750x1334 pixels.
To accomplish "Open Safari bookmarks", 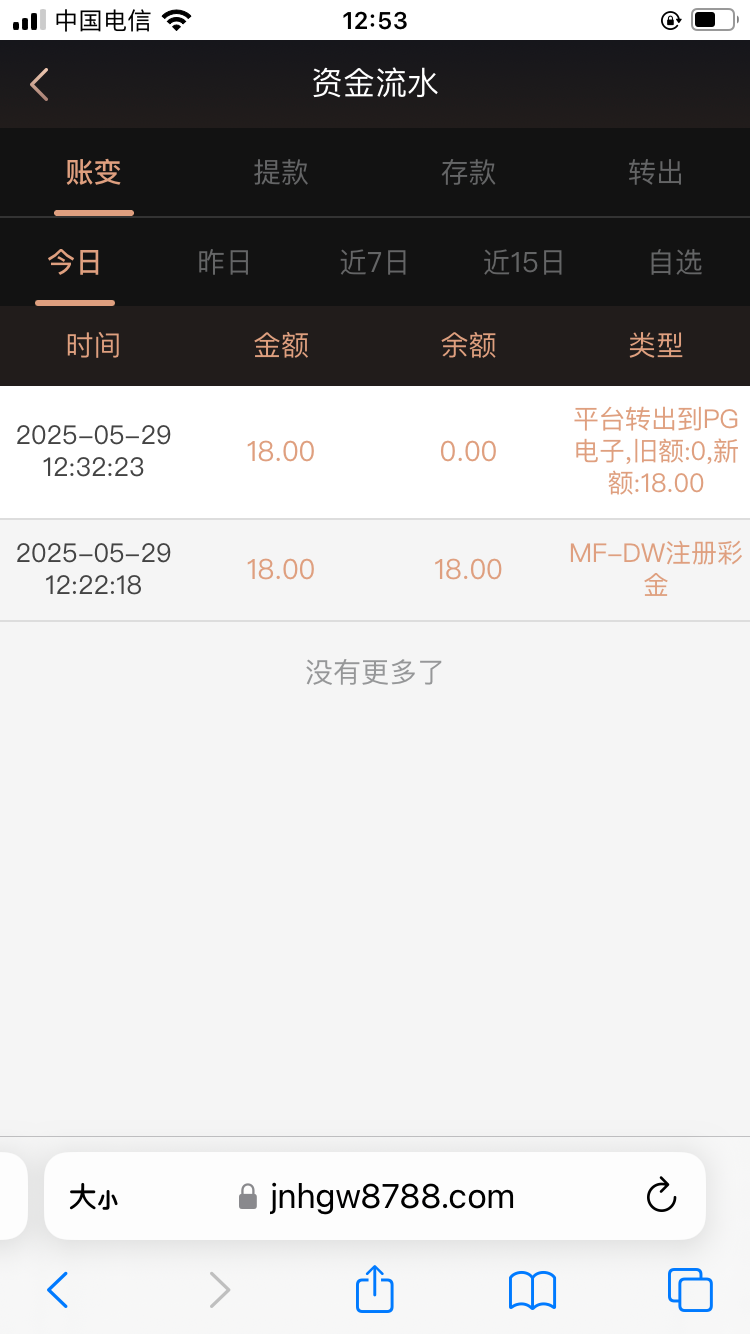I will (x=532, y=1290).
